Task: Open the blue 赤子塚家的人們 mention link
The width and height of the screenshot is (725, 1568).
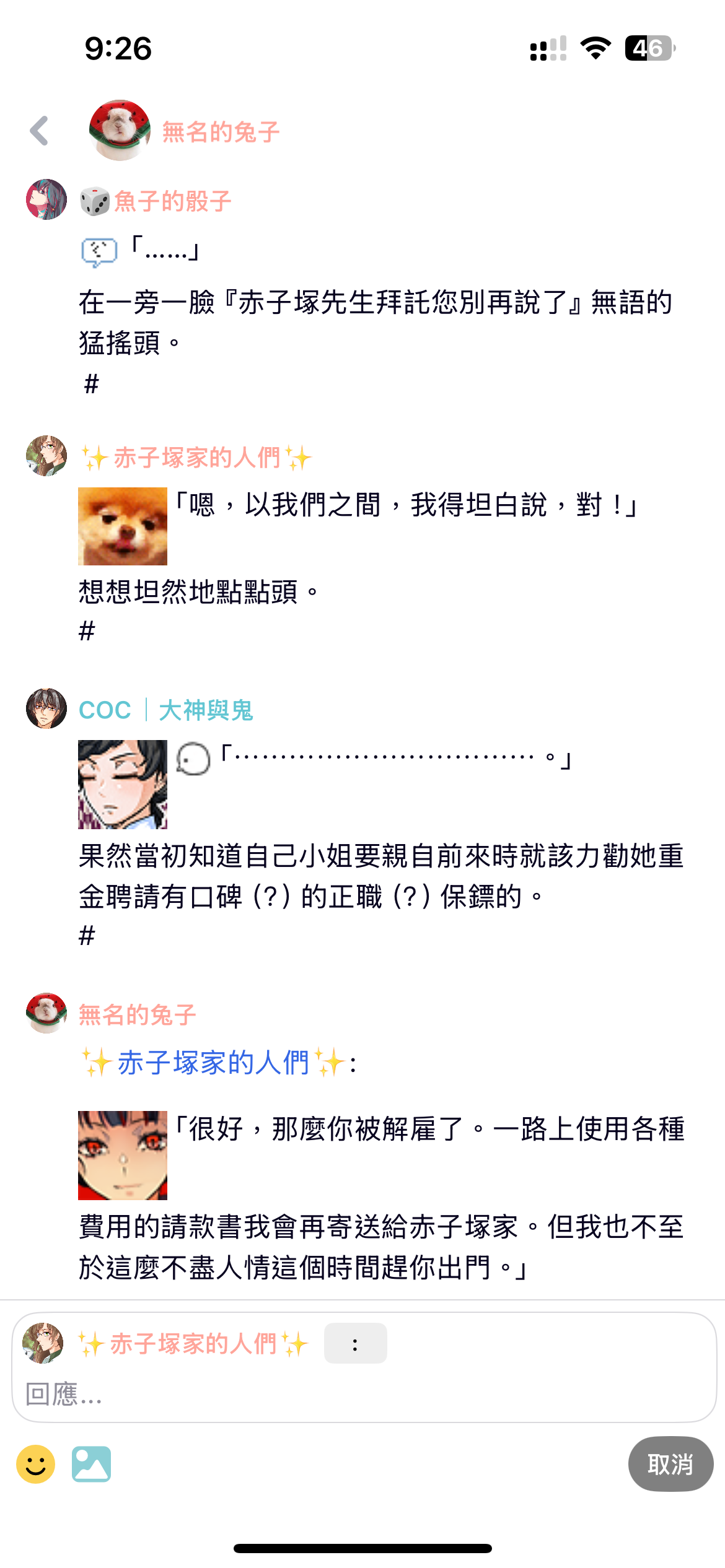Action: [x=213, y=1063]
